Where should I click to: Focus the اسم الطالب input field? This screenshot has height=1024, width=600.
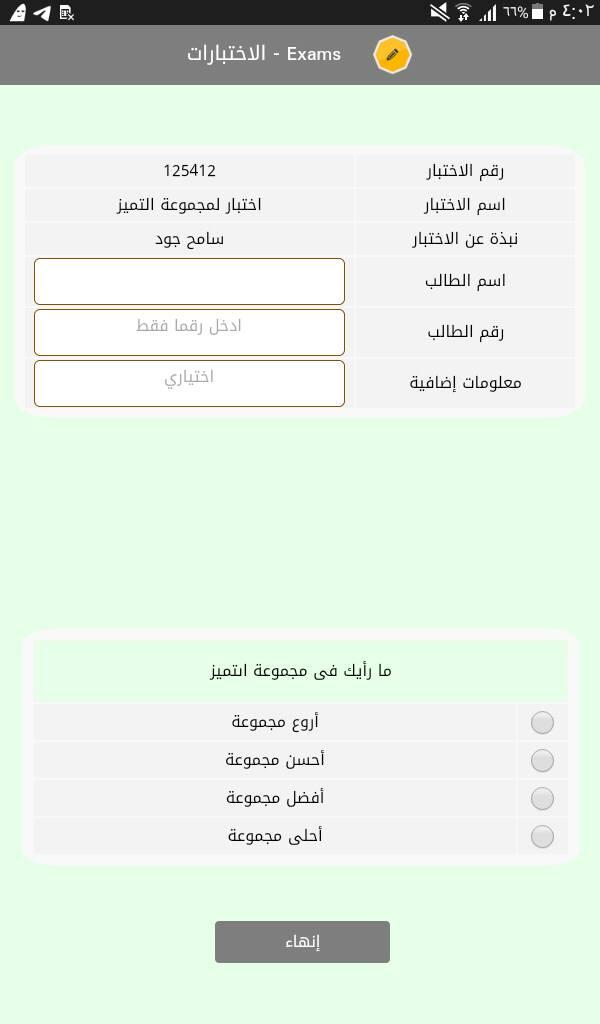[189, 281]
